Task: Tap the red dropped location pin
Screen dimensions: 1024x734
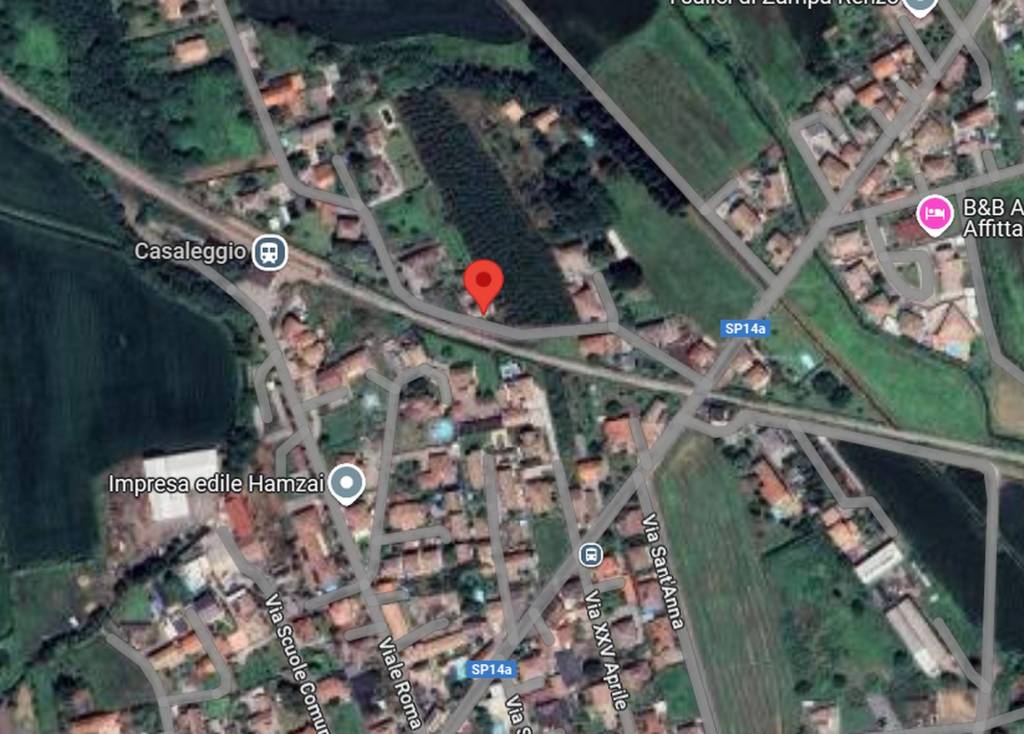Action: [485, 284]
